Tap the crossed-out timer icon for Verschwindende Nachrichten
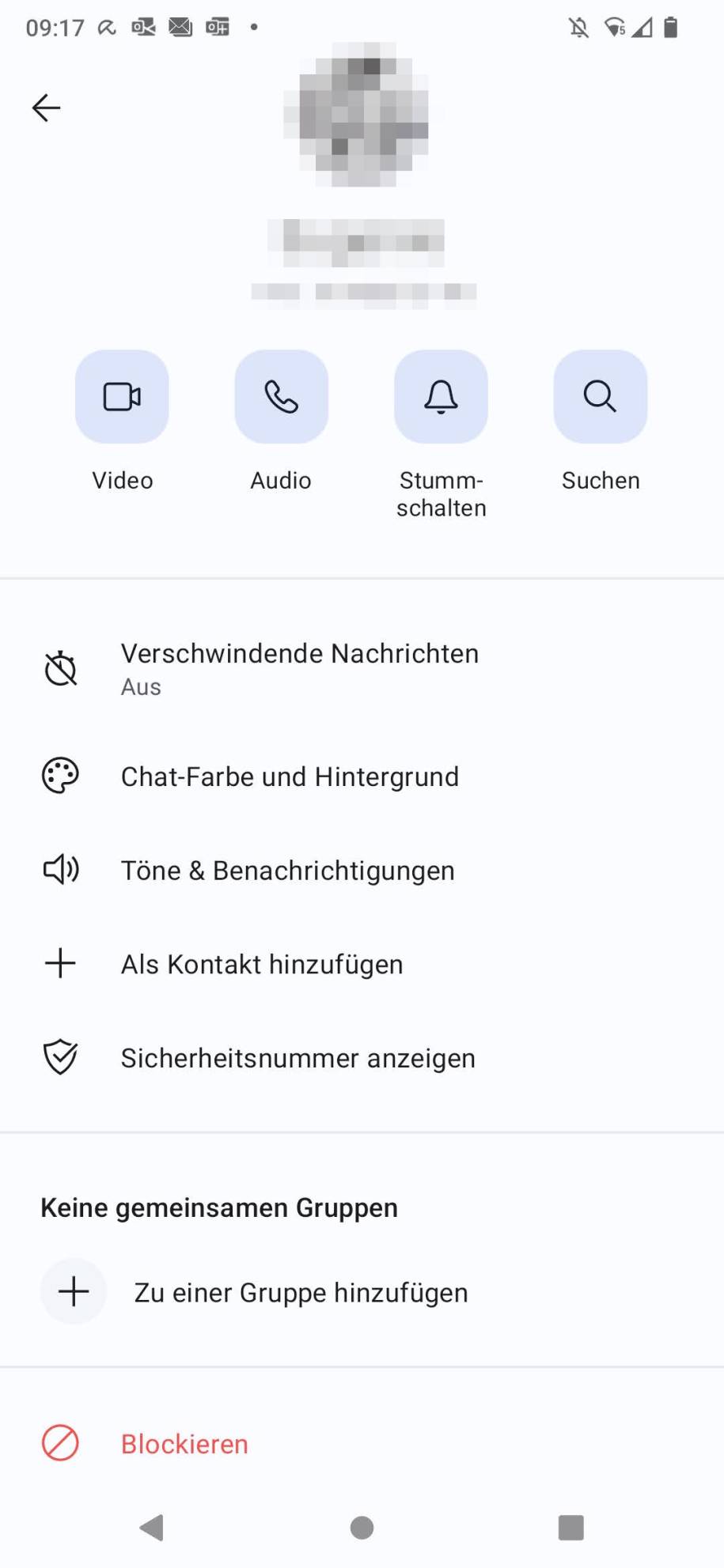 coord(60,668)
